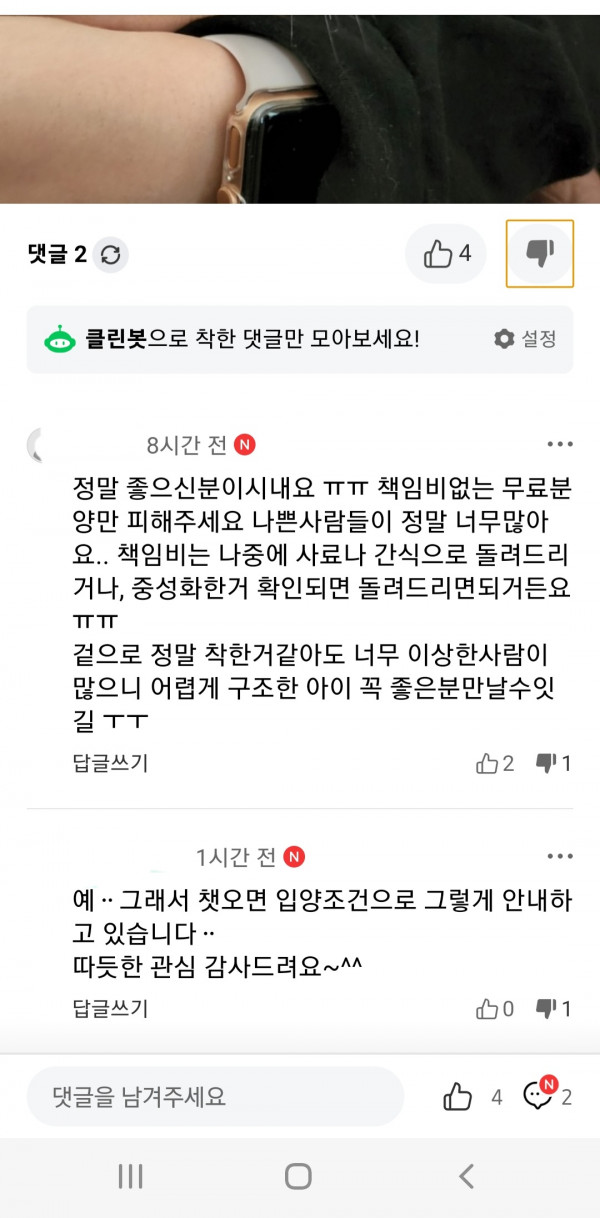Open the overflow menu on the 8시간 전 comment
The image size is (600, 1218).
pos(559,445)
